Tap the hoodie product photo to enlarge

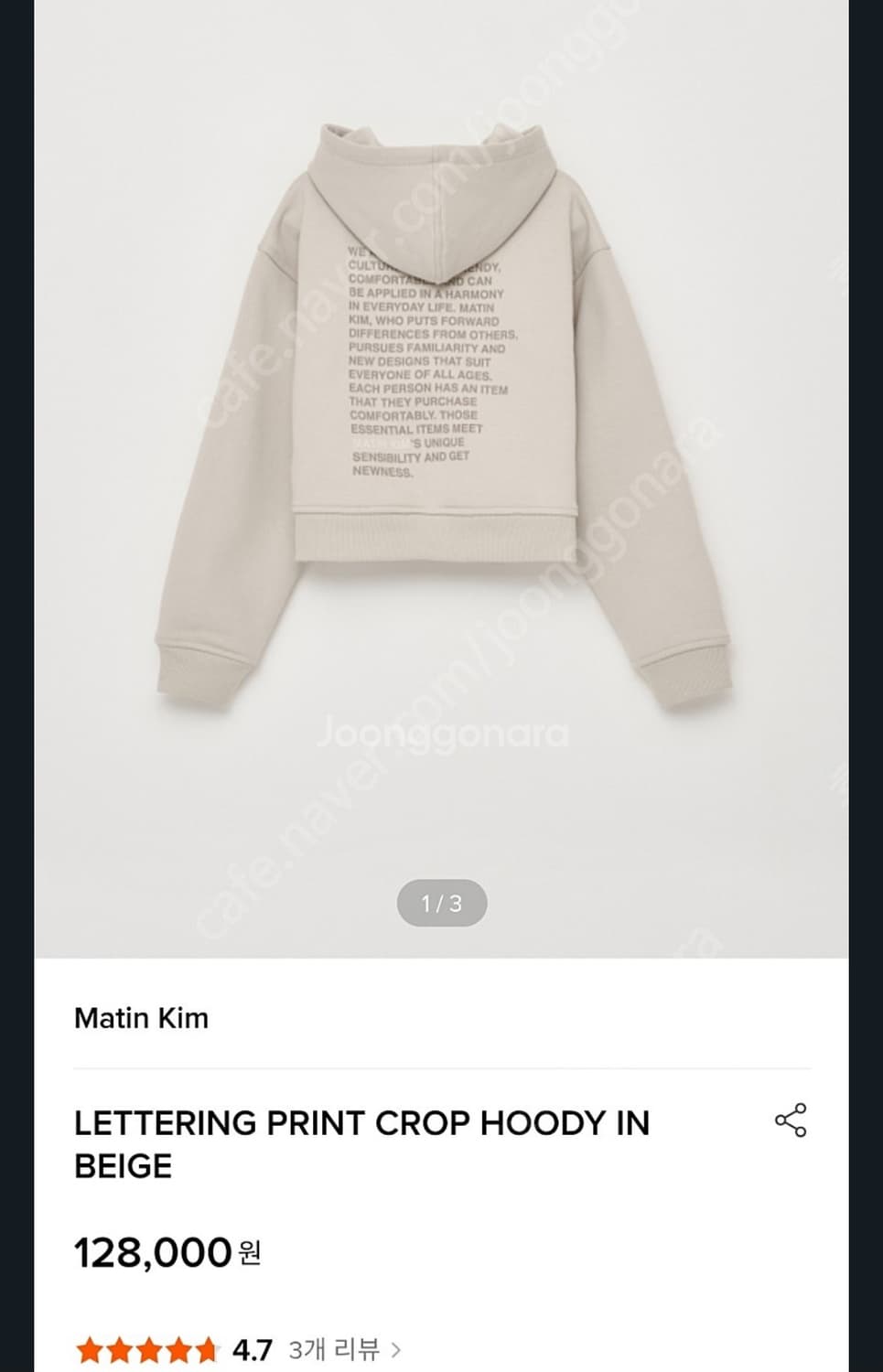[441, 412]
